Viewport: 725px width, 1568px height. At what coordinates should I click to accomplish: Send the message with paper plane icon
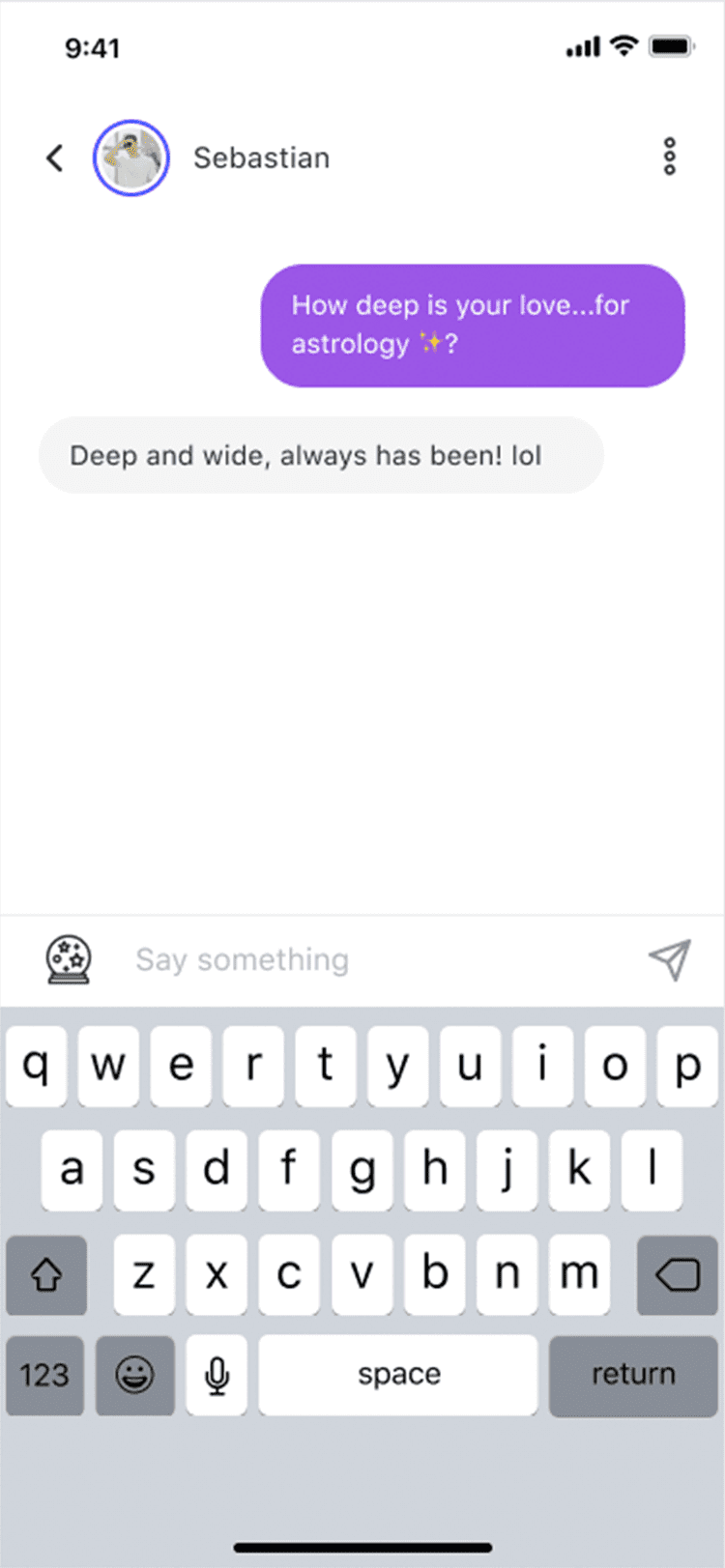(x=670, y=959)
